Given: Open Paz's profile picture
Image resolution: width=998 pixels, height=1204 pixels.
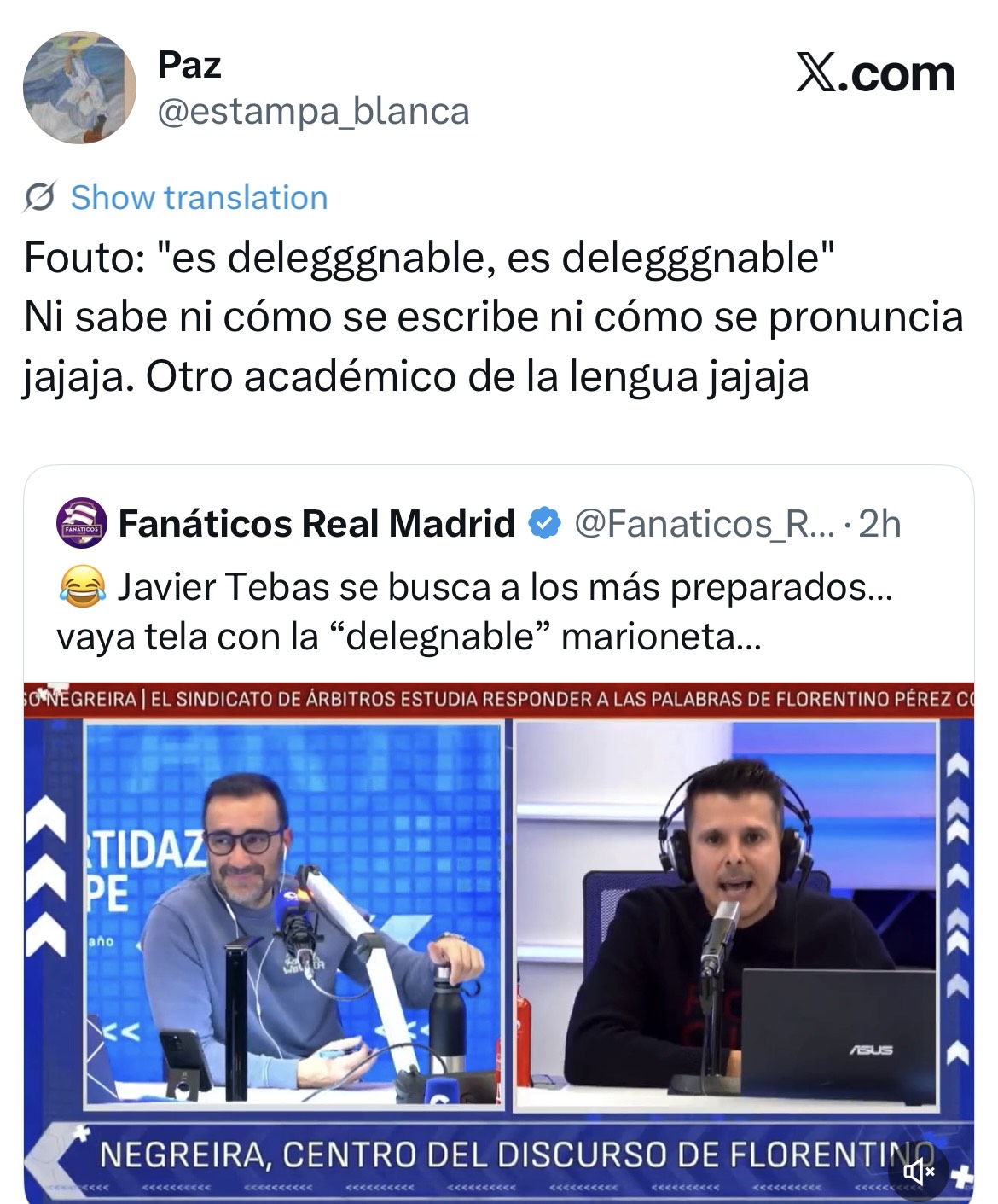Looking at the screenshot, I should click(x=78, y=88).
